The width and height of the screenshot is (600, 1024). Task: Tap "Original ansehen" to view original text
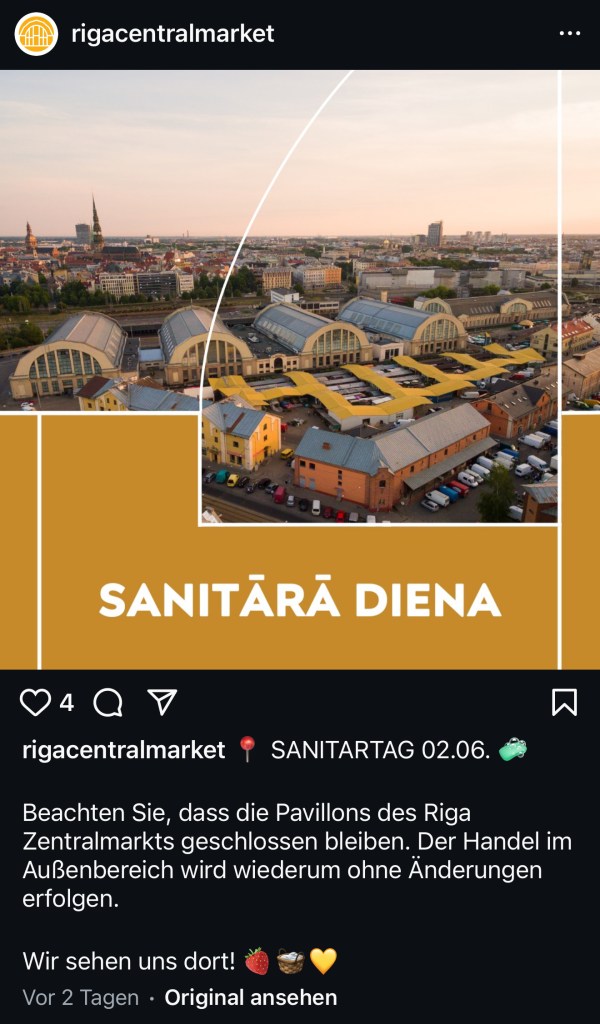(250, 997)
